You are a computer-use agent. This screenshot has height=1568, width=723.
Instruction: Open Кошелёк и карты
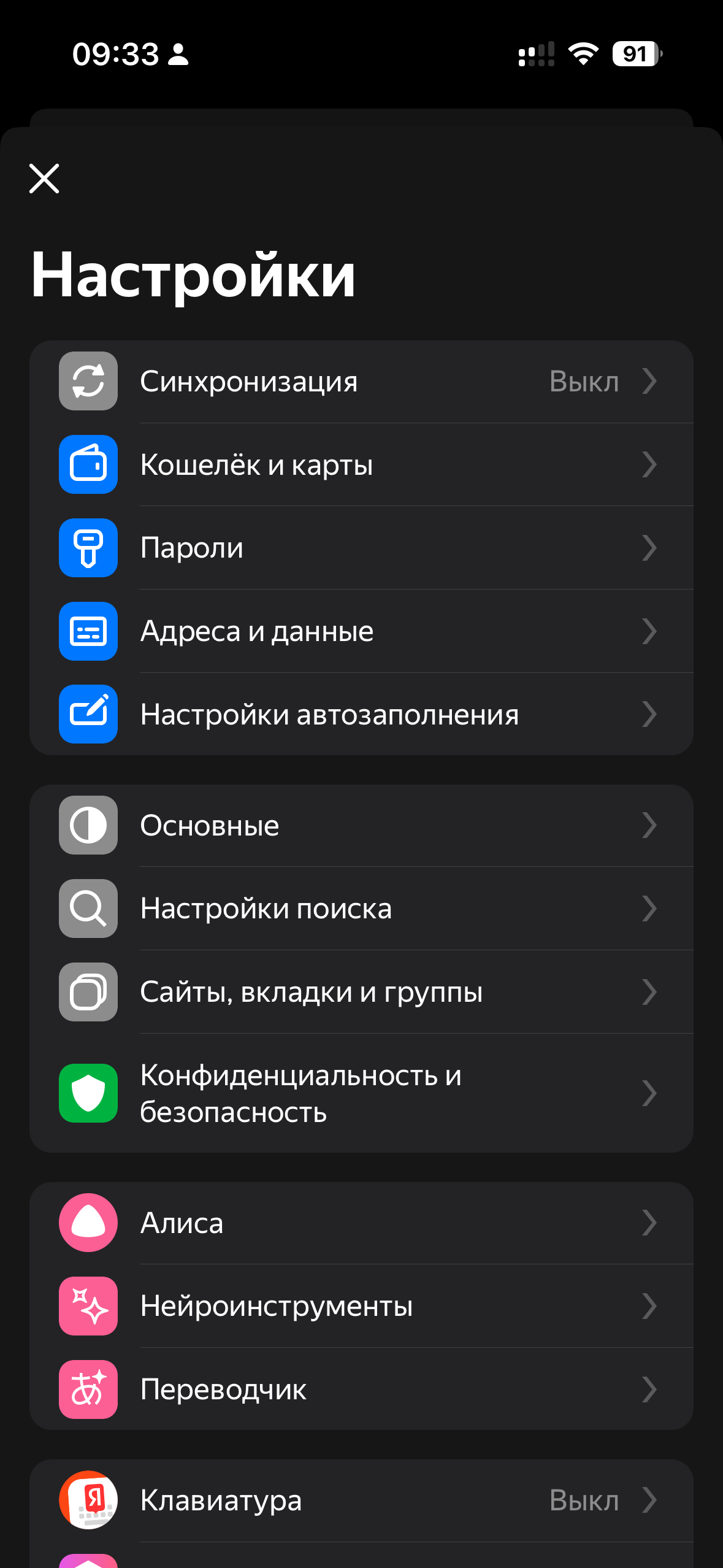click(x=361, y=464)
